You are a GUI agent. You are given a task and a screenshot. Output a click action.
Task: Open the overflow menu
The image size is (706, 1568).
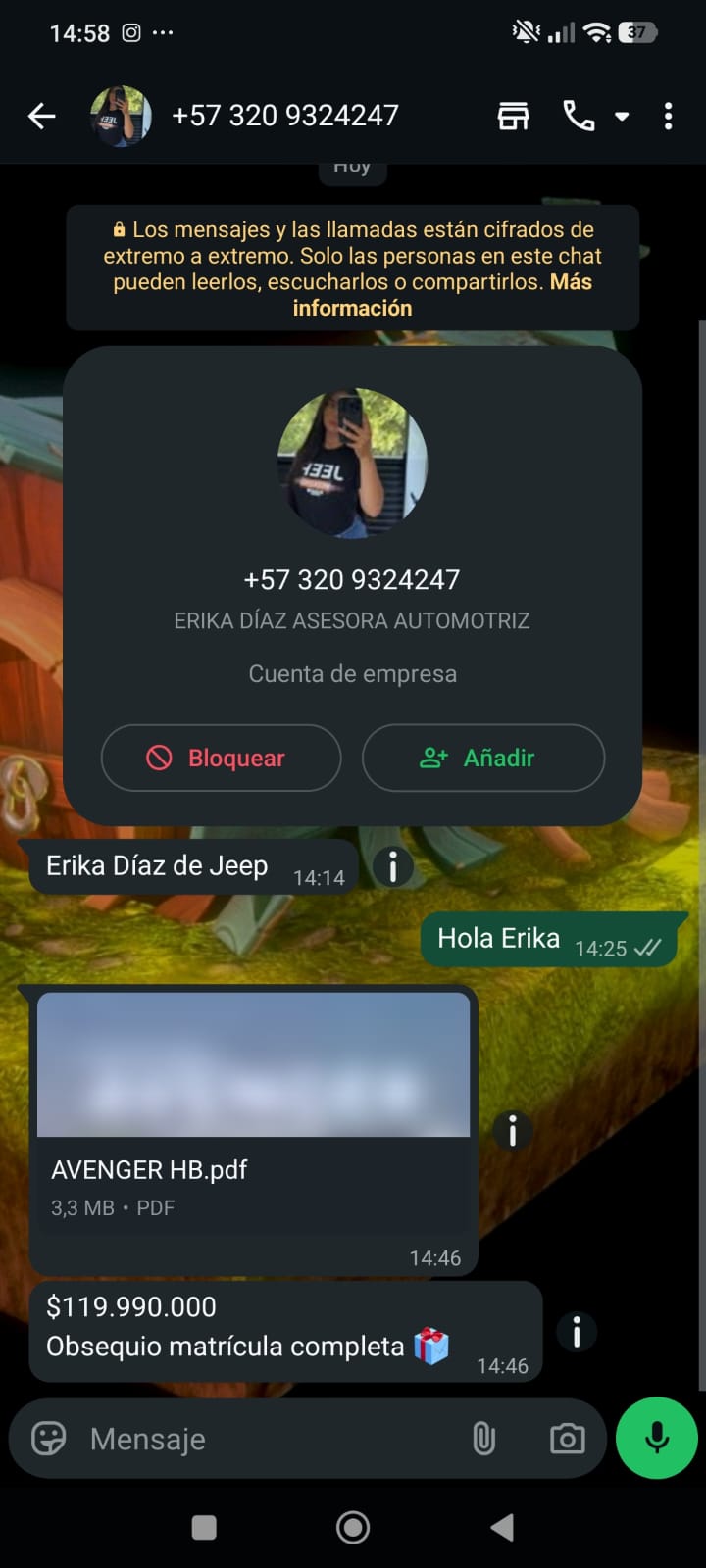coord(668,117)
